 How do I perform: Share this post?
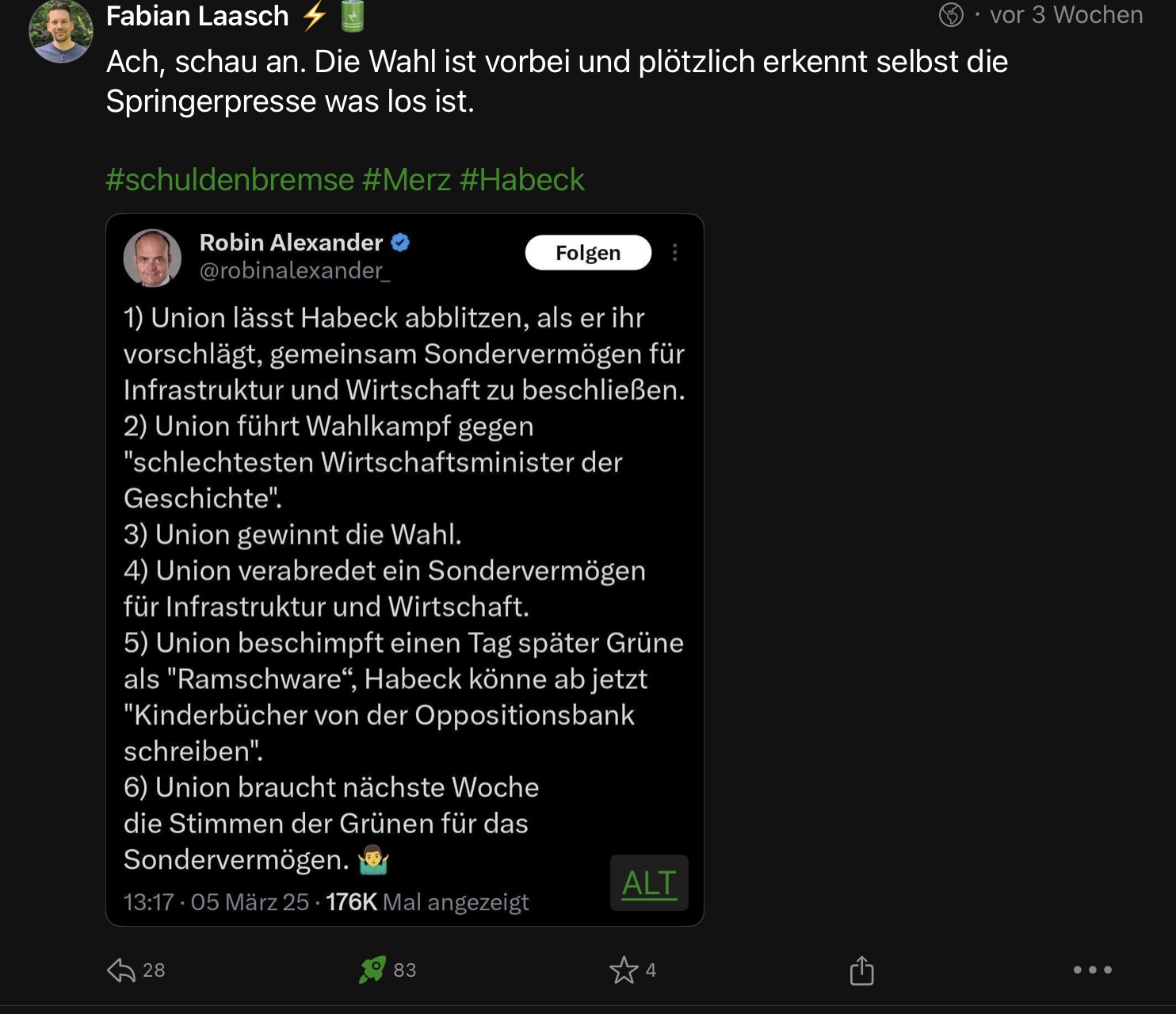(861, 970)
